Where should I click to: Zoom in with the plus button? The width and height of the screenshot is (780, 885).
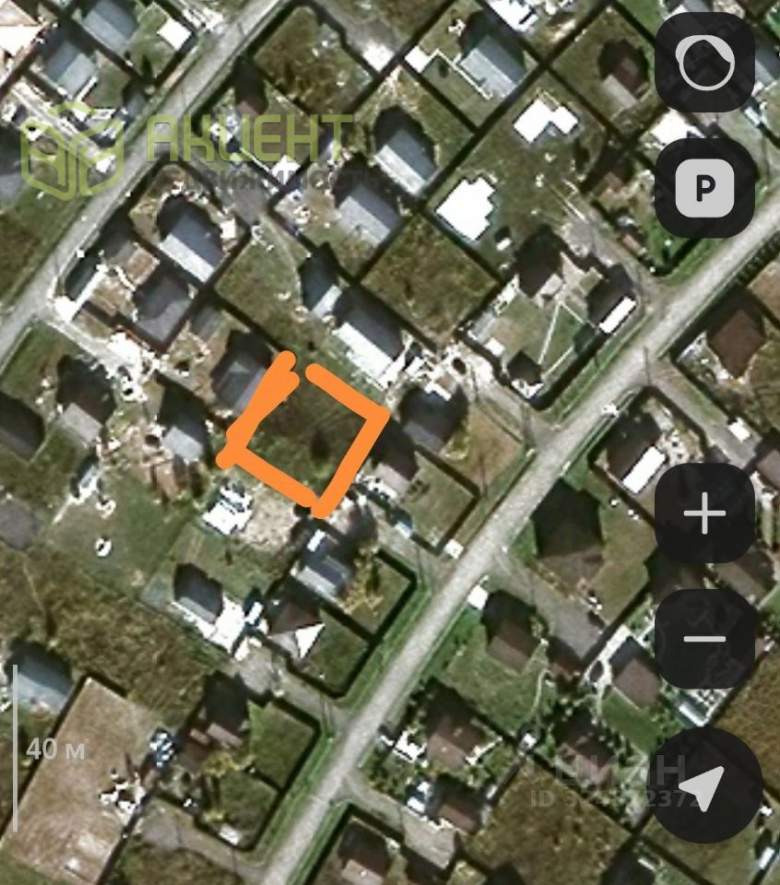[x=704, y=514]
